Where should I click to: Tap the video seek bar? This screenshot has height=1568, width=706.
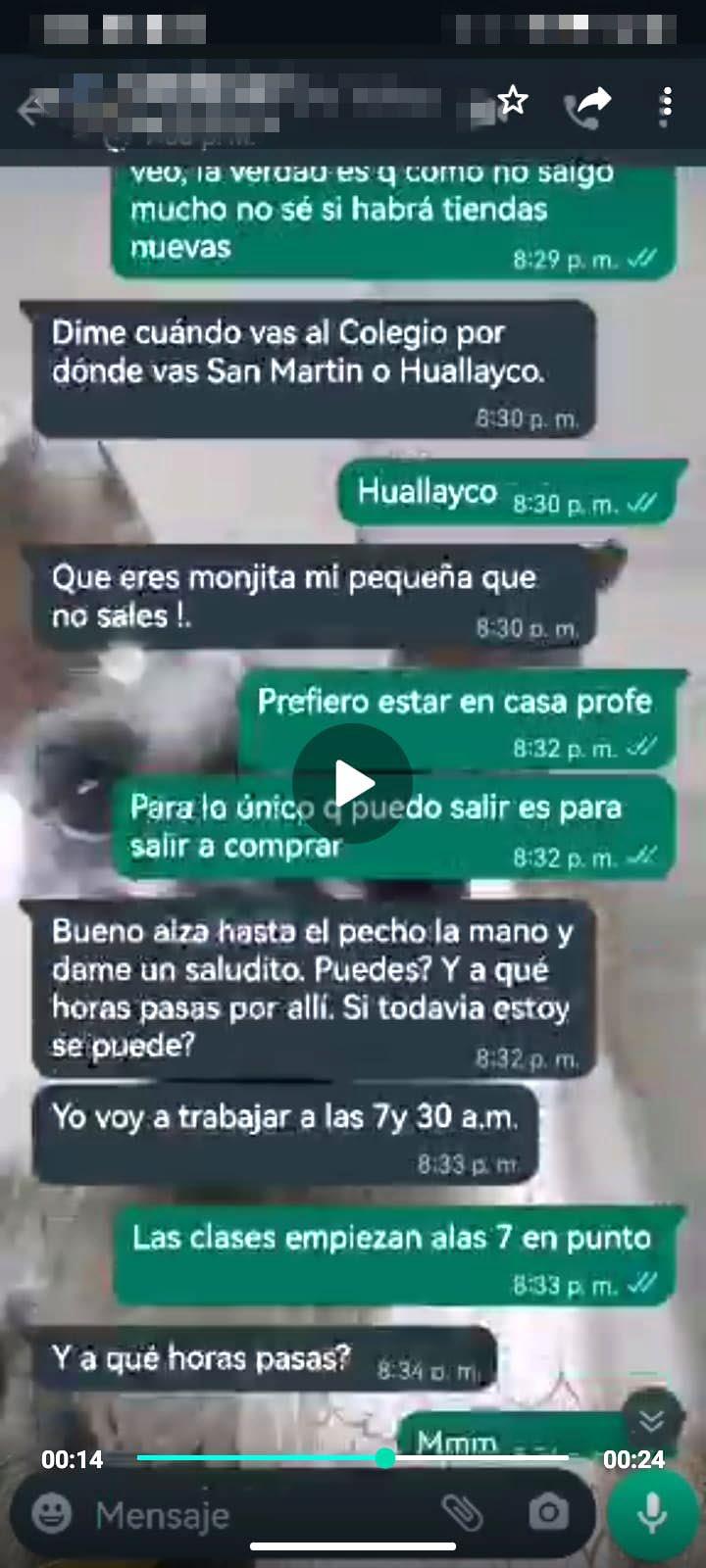pyautogui.click(x=353, y=1458)
